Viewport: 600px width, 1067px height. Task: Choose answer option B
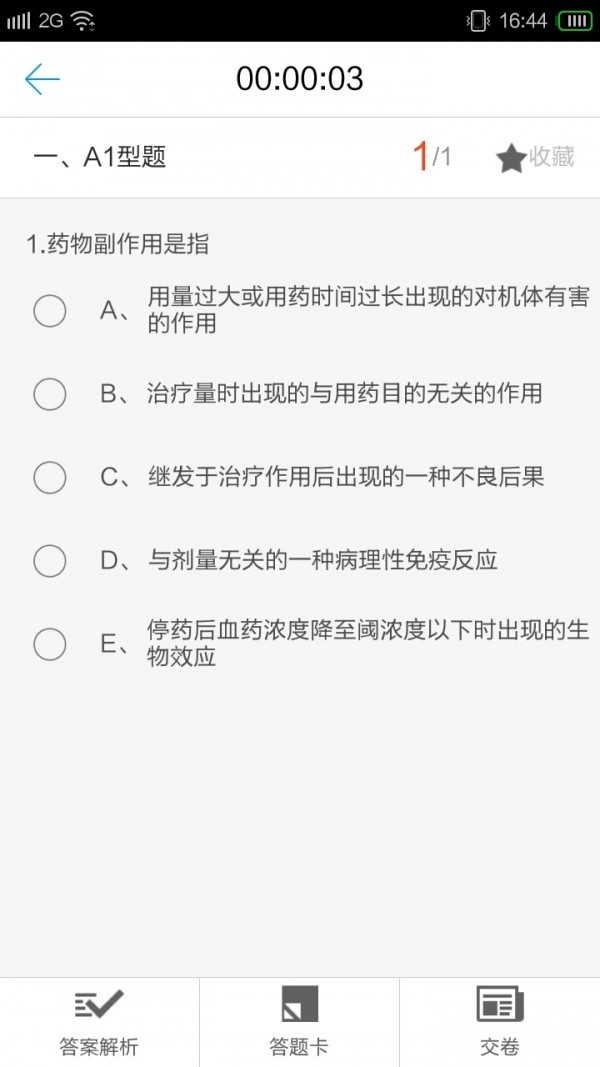[x=50, y=394]
